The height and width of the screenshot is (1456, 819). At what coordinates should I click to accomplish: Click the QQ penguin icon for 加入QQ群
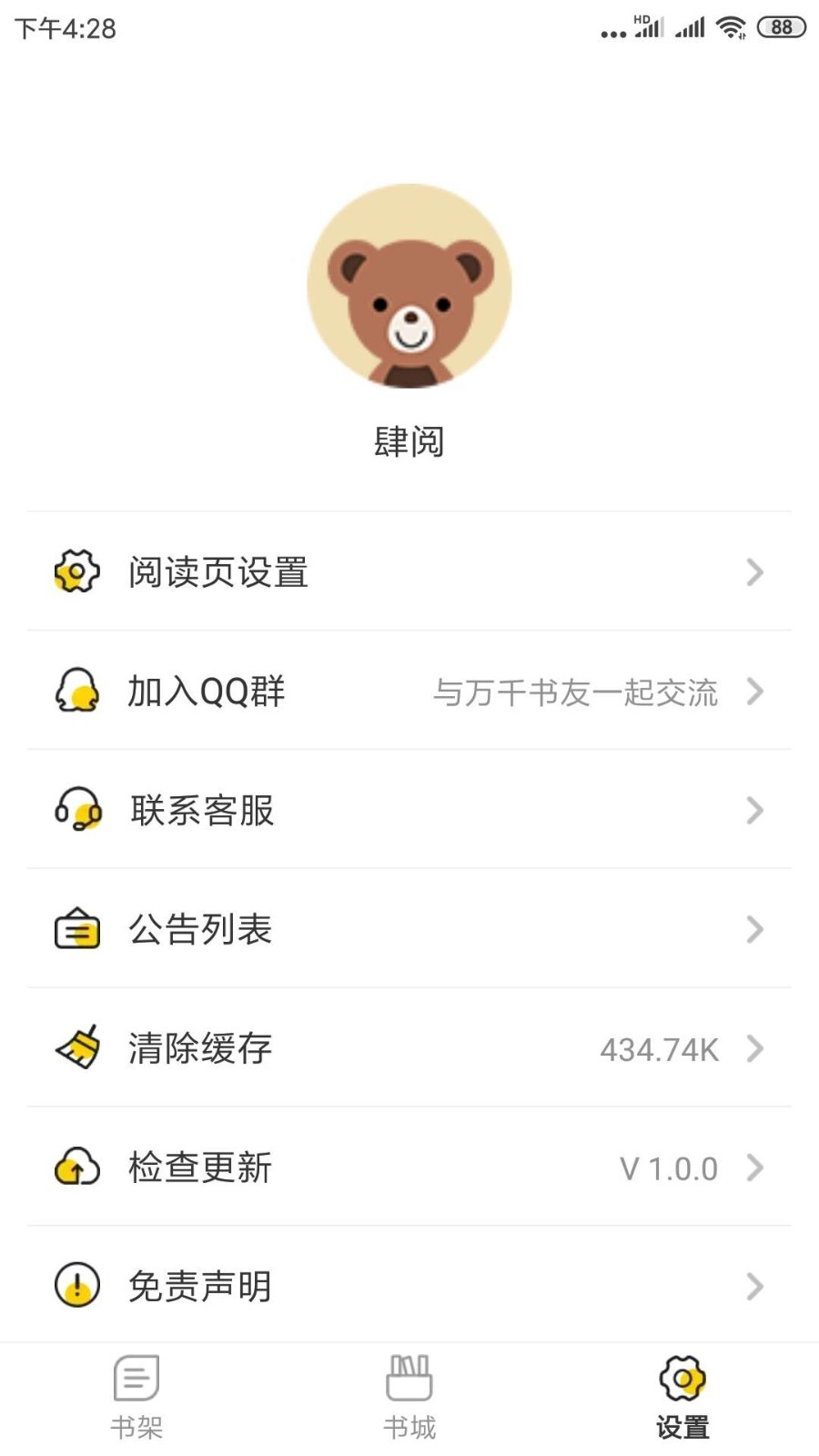click(x=76, y=692)
